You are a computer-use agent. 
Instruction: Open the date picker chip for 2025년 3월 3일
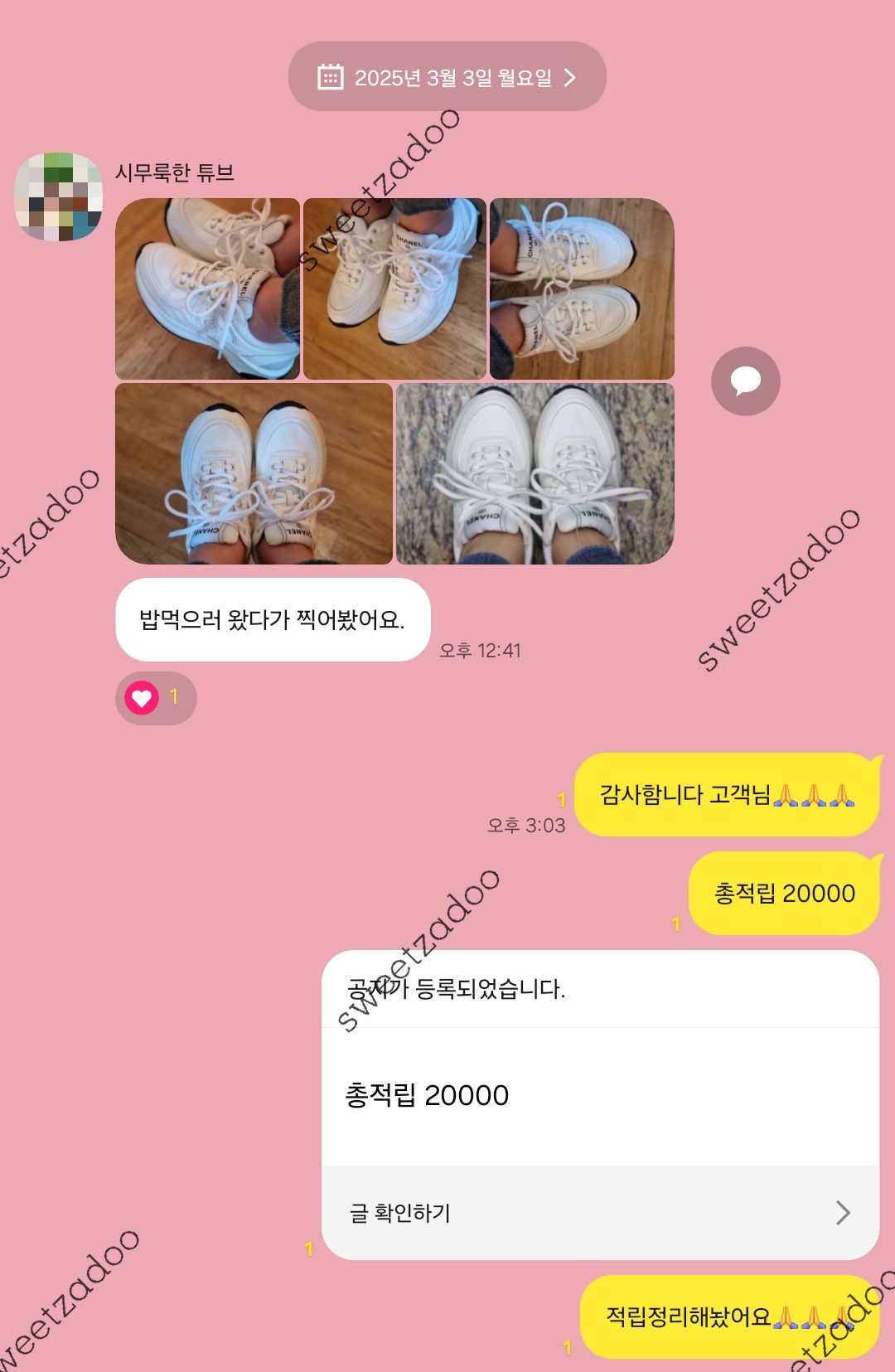pyautogui.click(x=447, y=77)
